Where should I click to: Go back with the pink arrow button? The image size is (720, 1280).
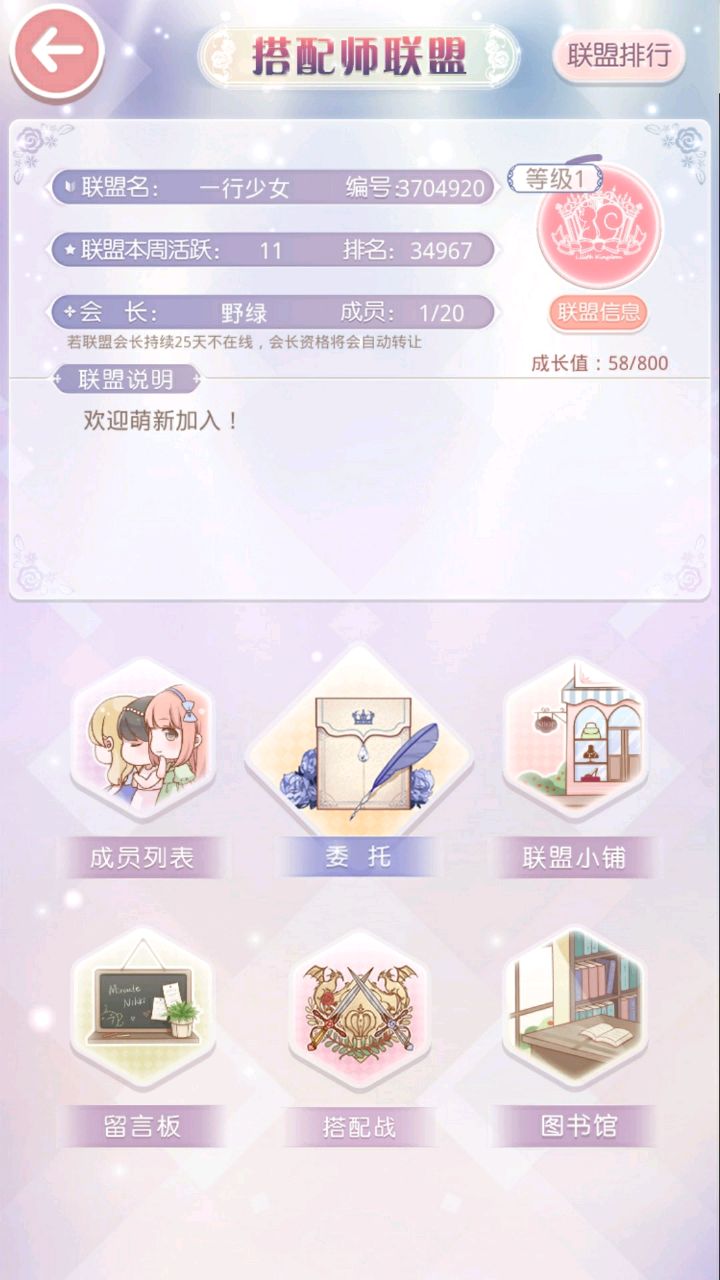57,51
